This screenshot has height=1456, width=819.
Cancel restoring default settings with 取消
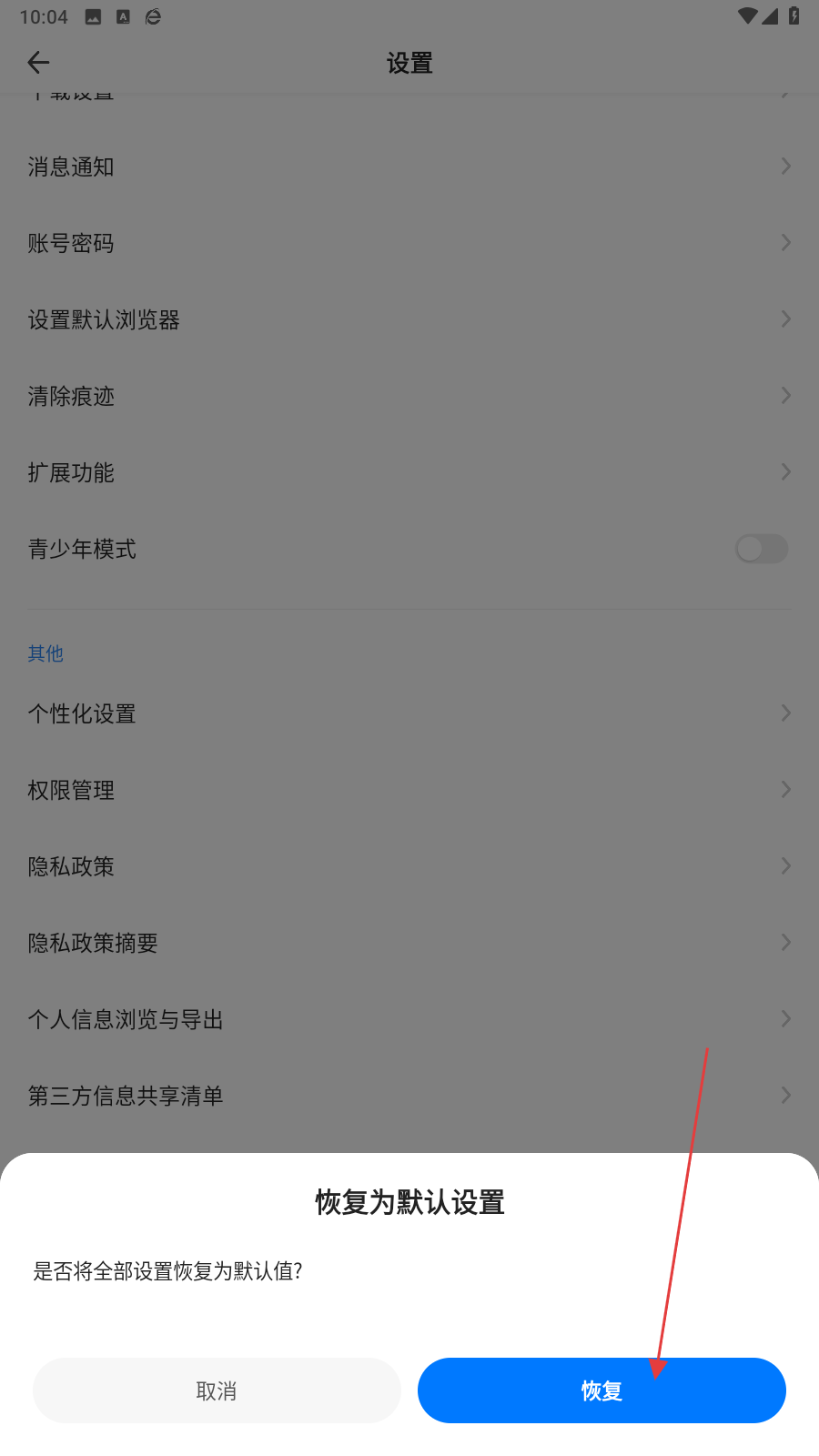[217, 1390]
